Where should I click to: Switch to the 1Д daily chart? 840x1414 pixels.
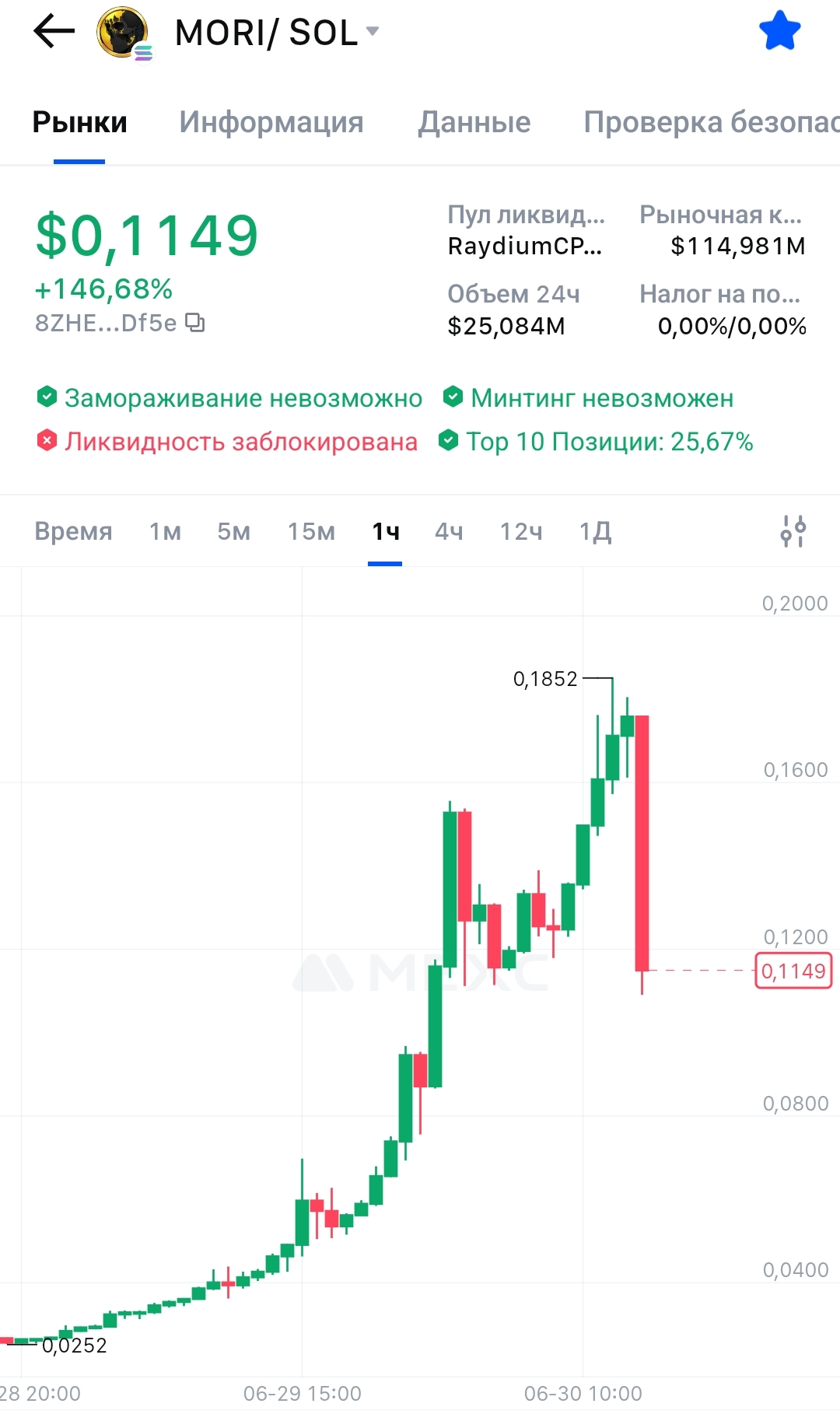595,531
